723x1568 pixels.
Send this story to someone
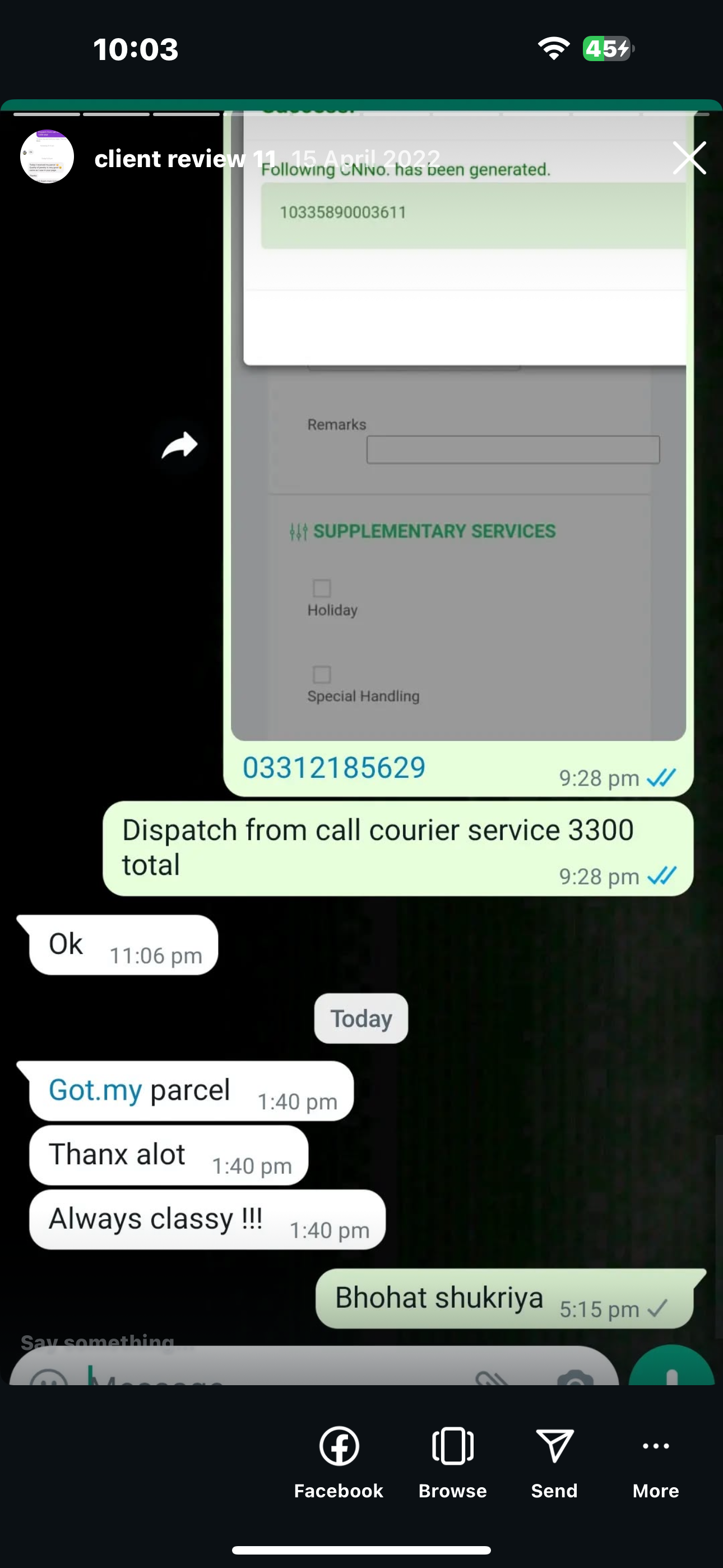tap(554, 1461)
